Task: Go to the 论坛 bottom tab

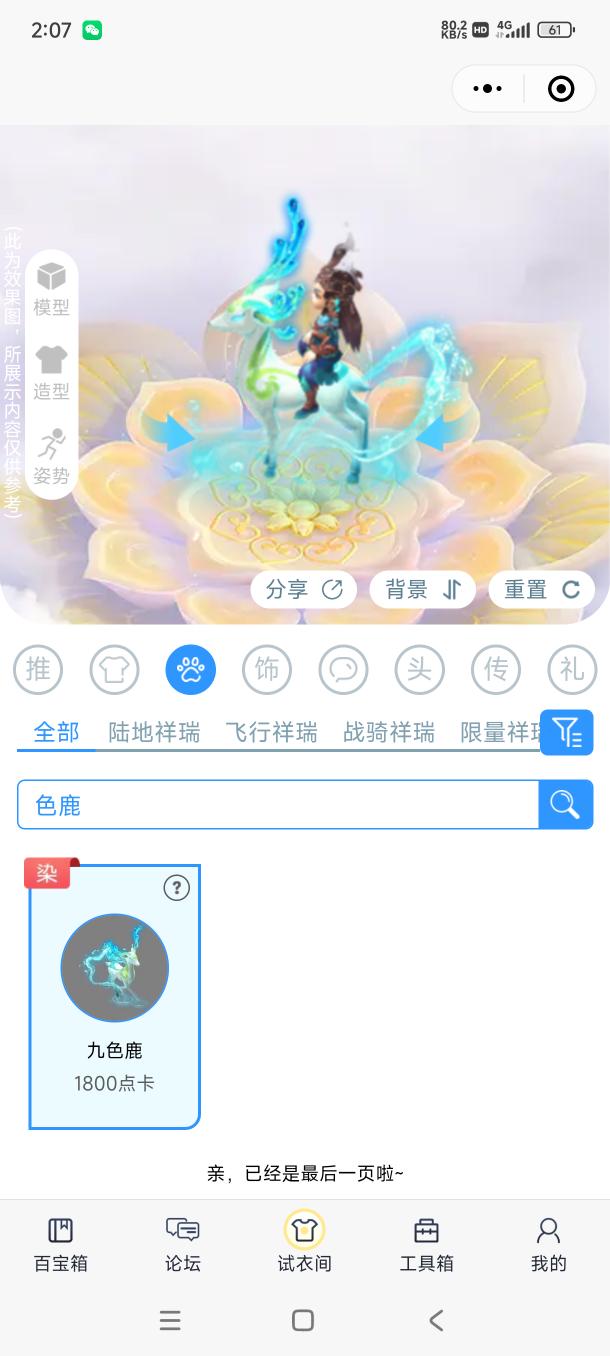Action: 182,1244
